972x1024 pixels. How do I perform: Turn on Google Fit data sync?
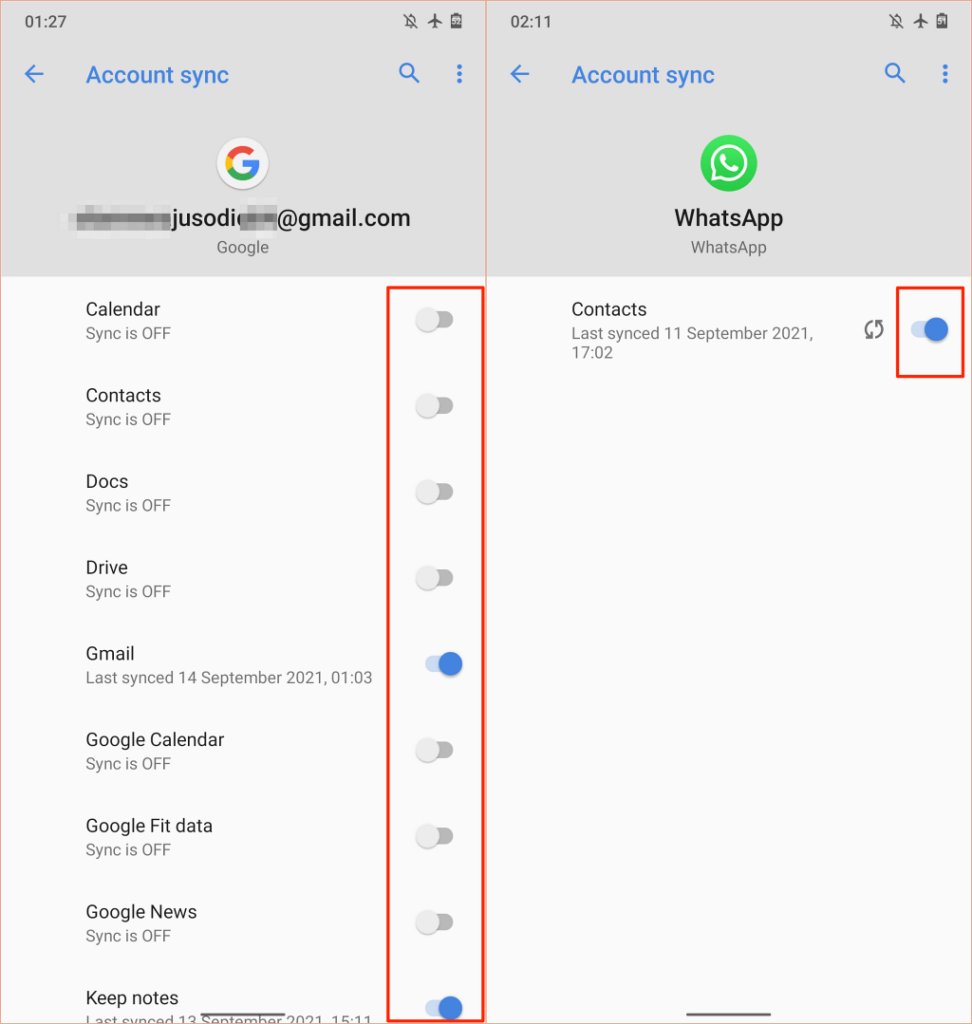(435, 836)
